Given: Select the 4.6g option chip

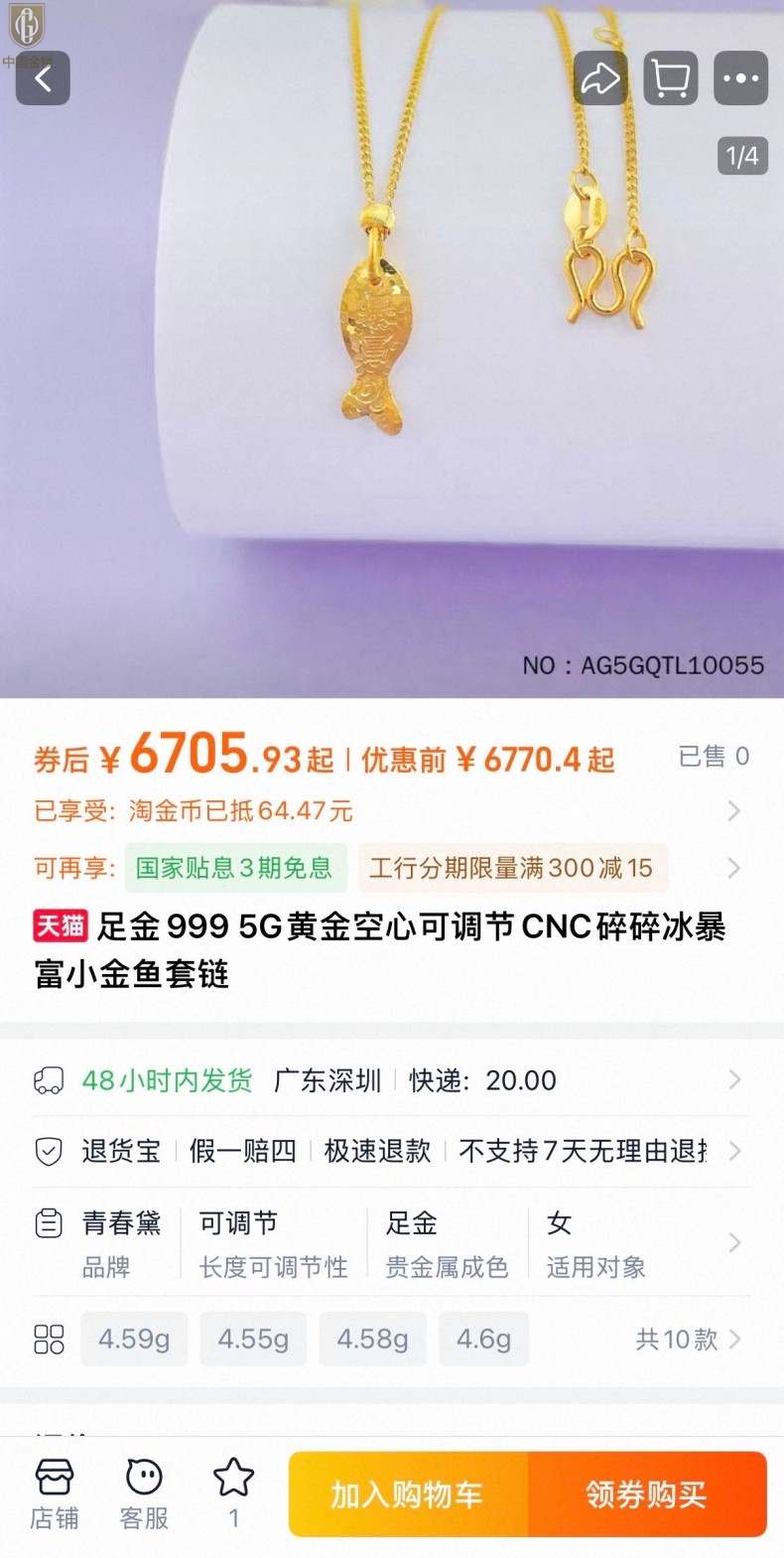Looking at the screenshot, I should point(483,1339).
